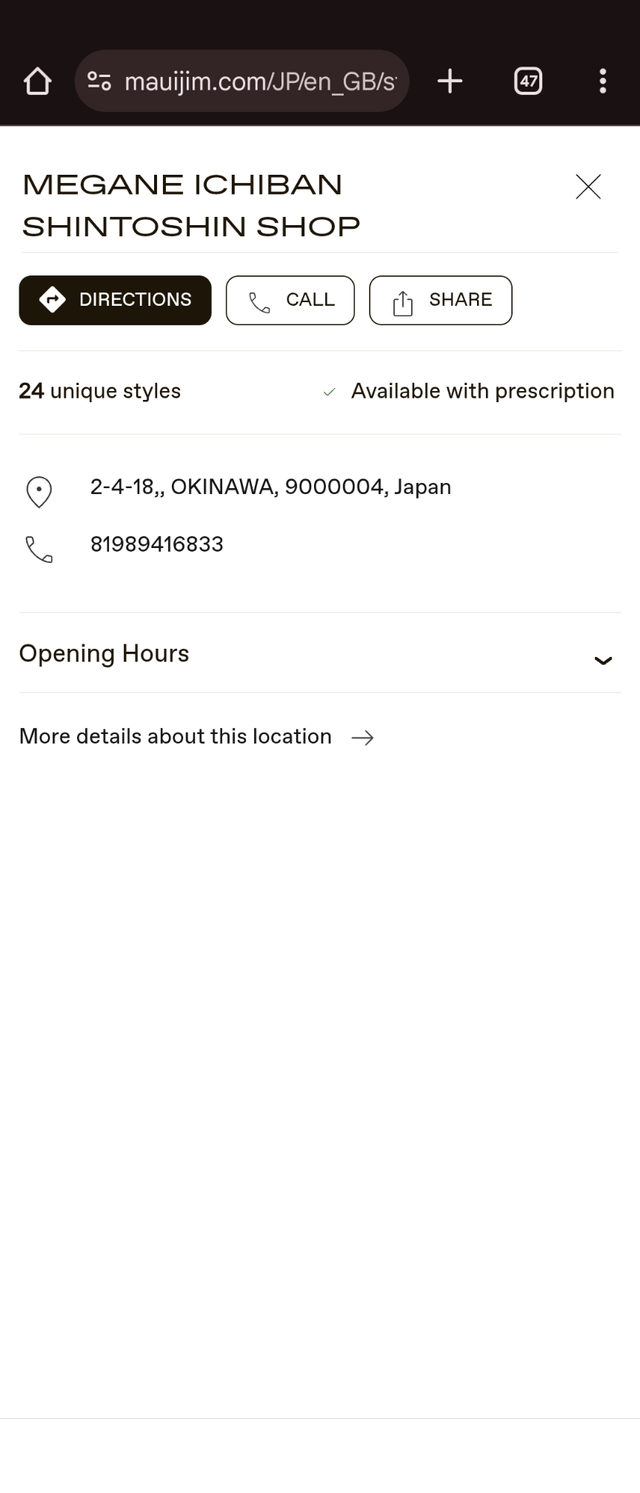This screenshot has width=640, height=1493.
Task: Edit the mauijim.com address bar
Action: [258, 81]
